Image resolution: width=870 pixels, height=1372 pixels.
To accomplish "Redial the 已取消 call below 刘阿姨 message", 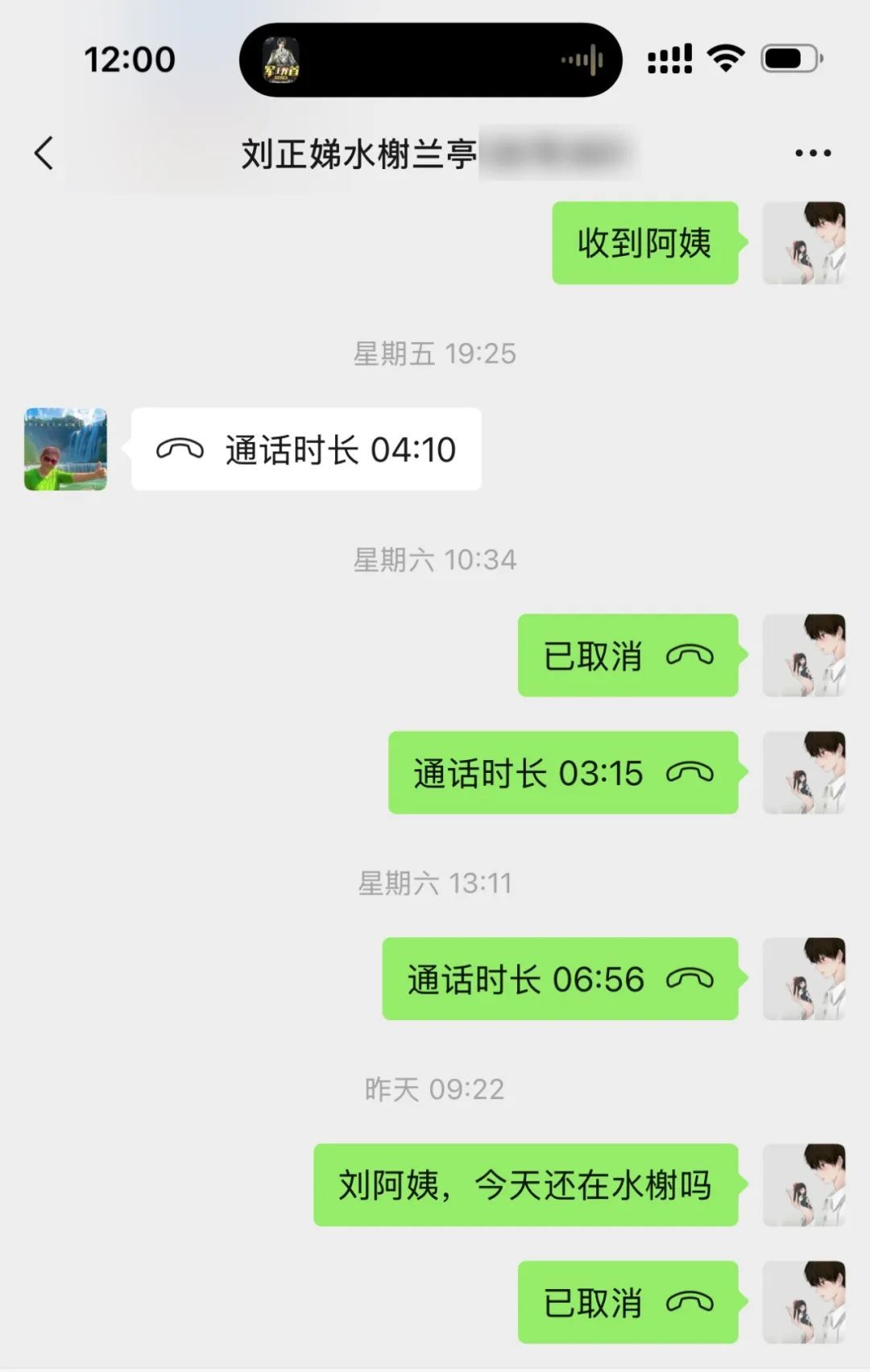I will click(x=628, y=1303).
